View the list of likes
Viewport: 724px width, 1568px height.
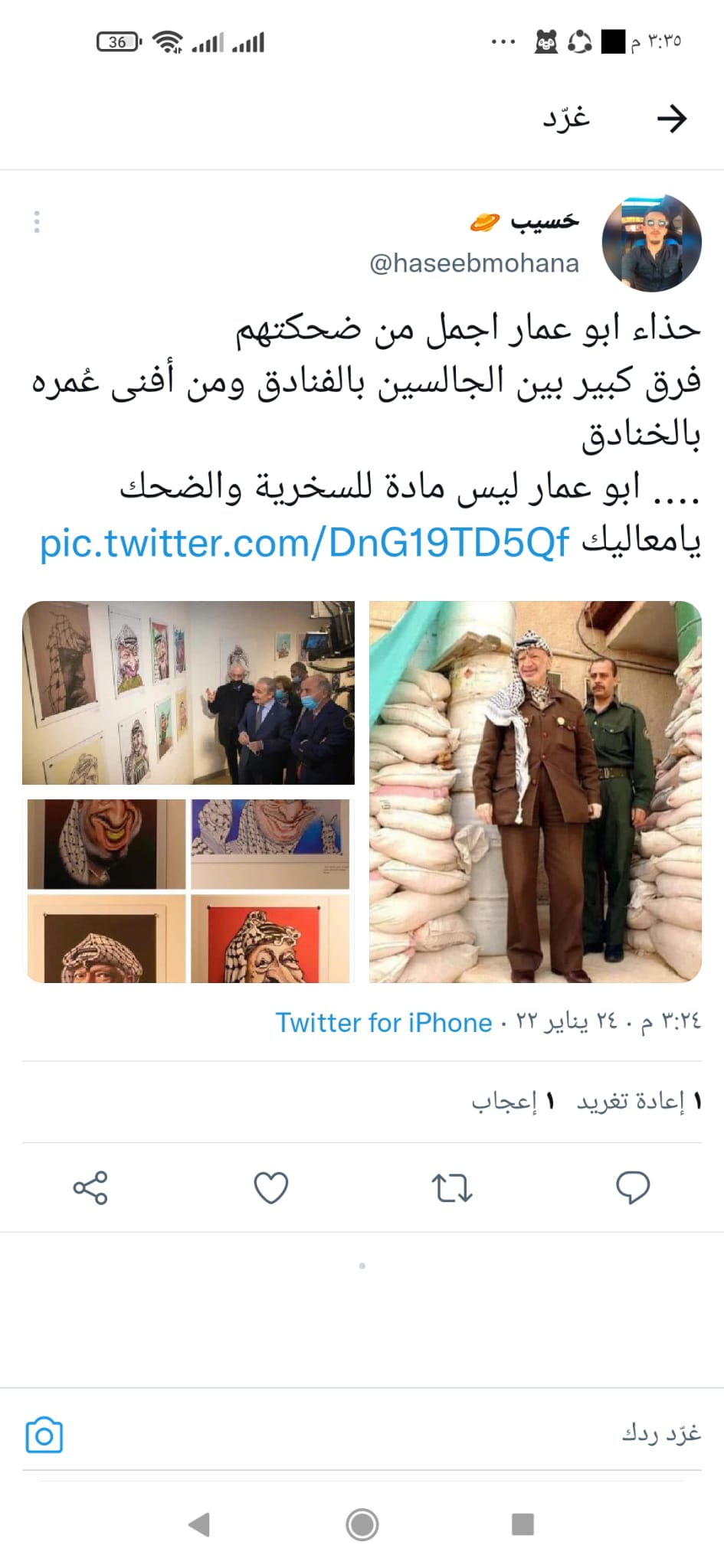pos(512,1101)
